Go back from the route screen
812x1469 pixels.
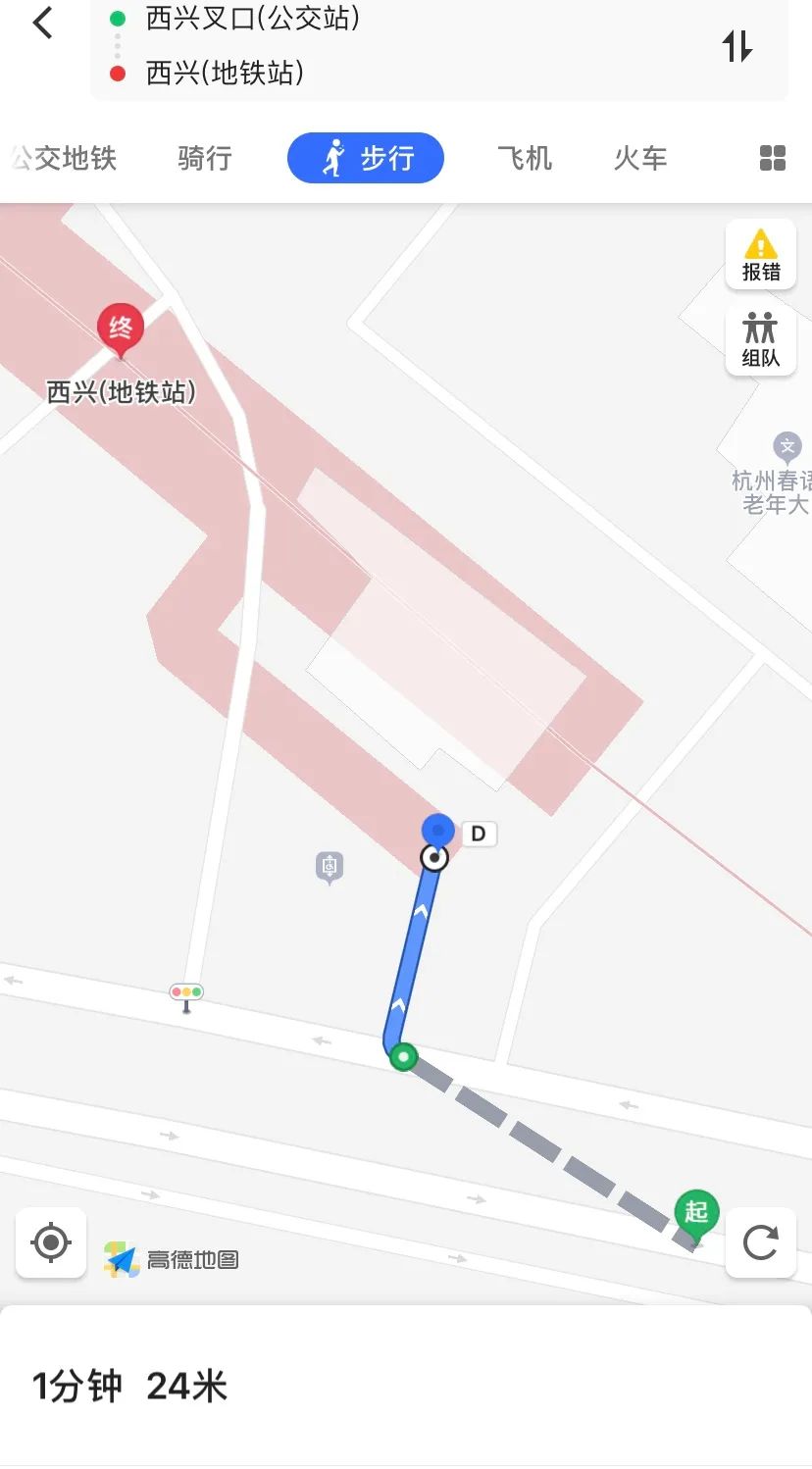tap(43, 24)
